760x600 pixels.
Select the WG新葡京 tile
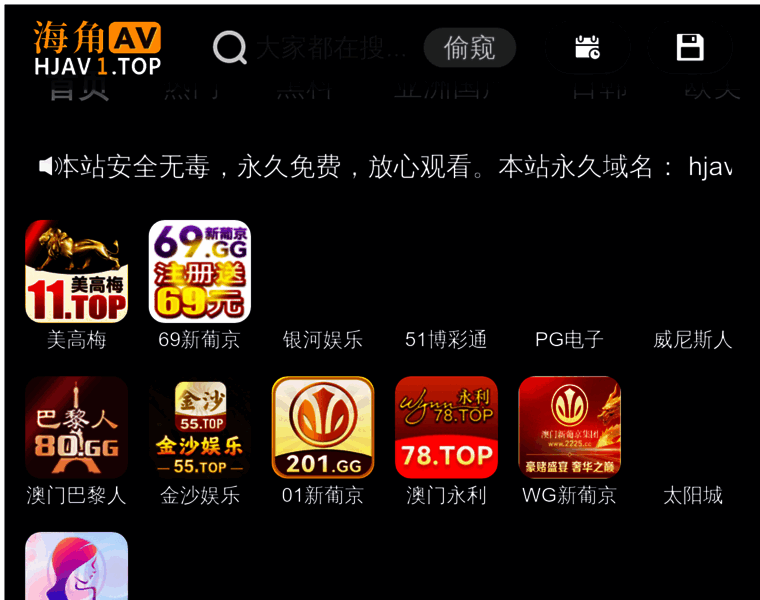tap(569, 428)
